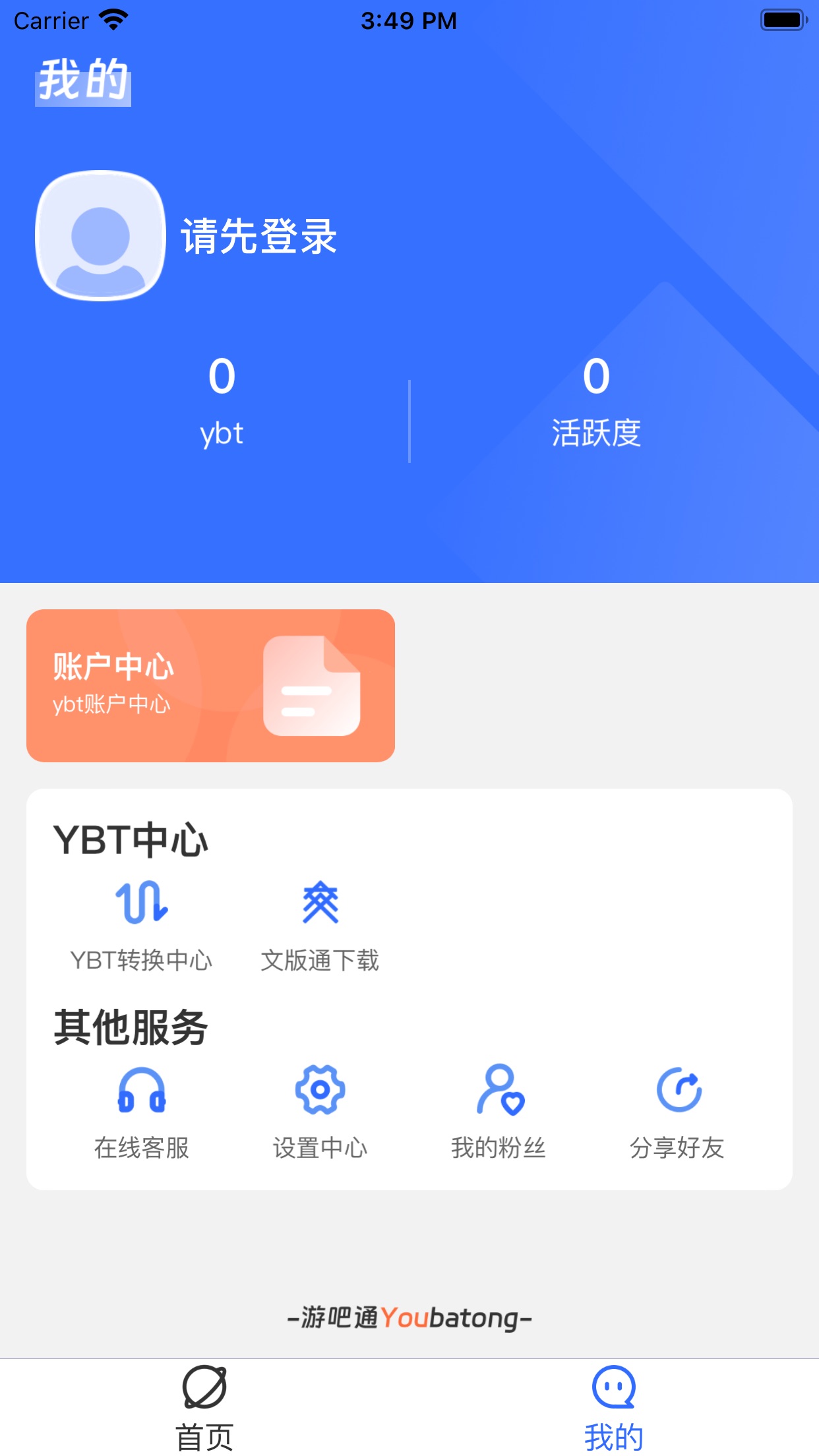Tap 请先登录 to log in
Viewport: 819px width, 1456px height.
tap(259, 236)
